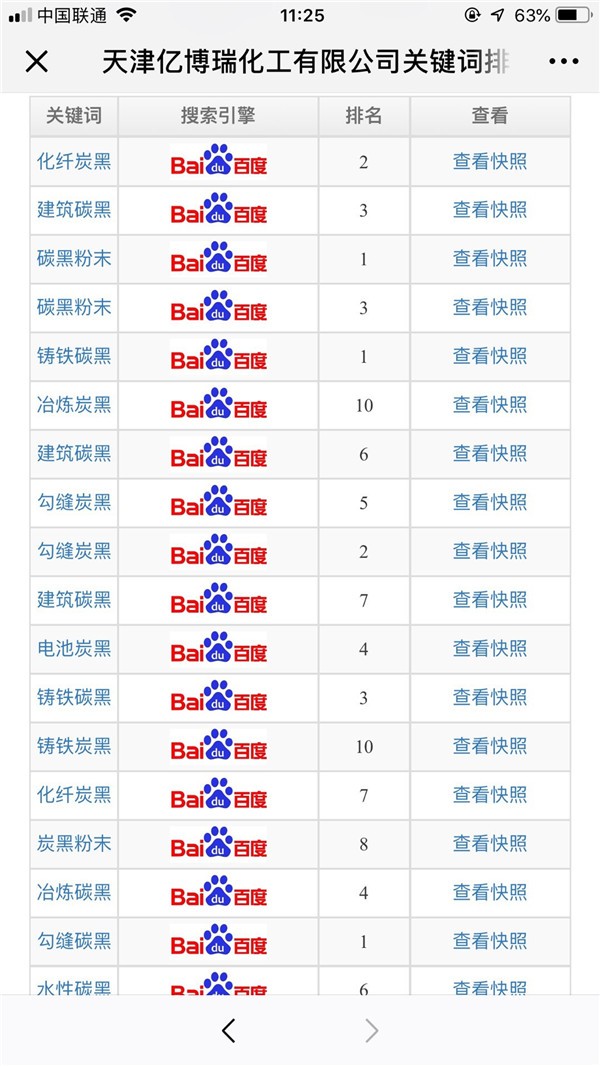View 查看快照 snapshot for 炭黑粉末 row
The width and height of the screenshot is (600, 1066).
(489, 844)
